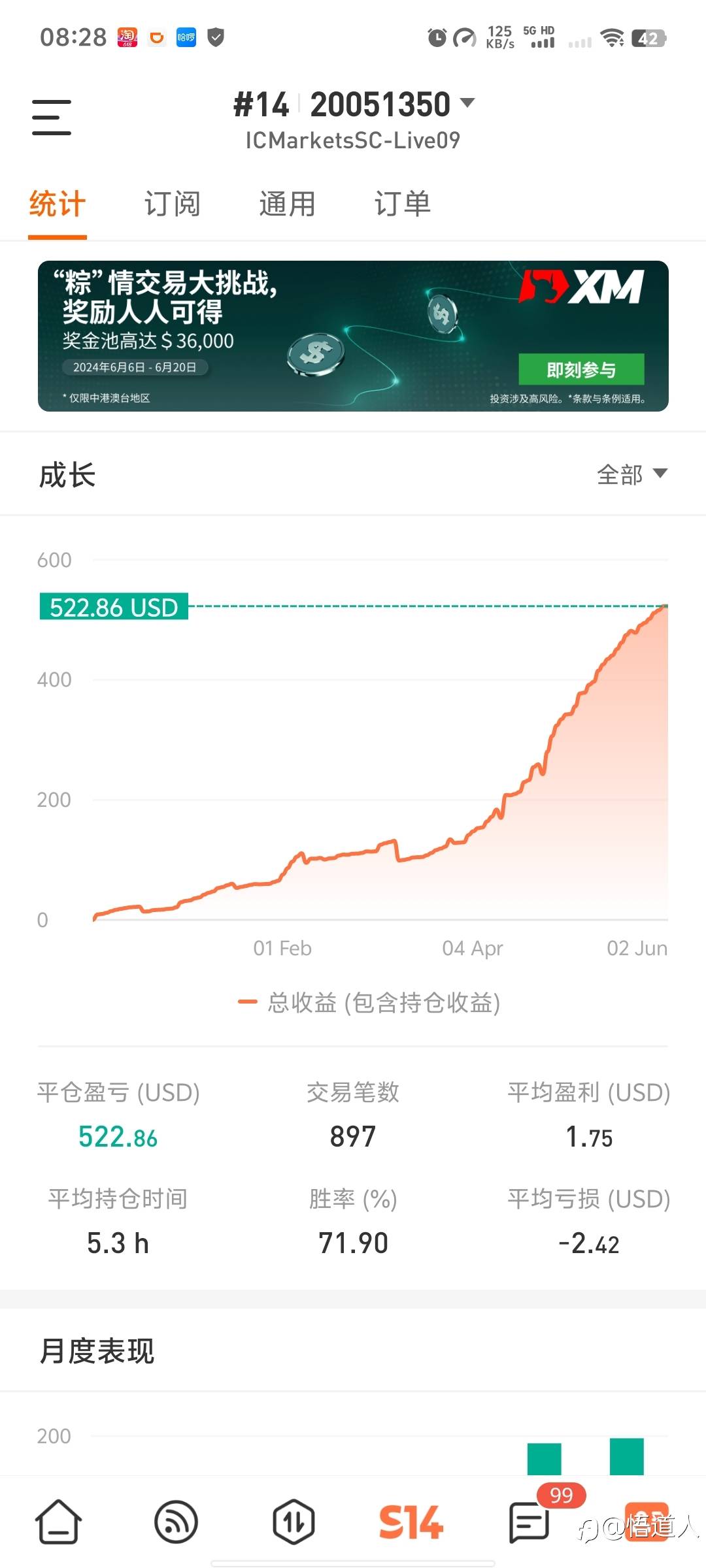
Task: Select the 通用 tab
Action: pos(288,204)
